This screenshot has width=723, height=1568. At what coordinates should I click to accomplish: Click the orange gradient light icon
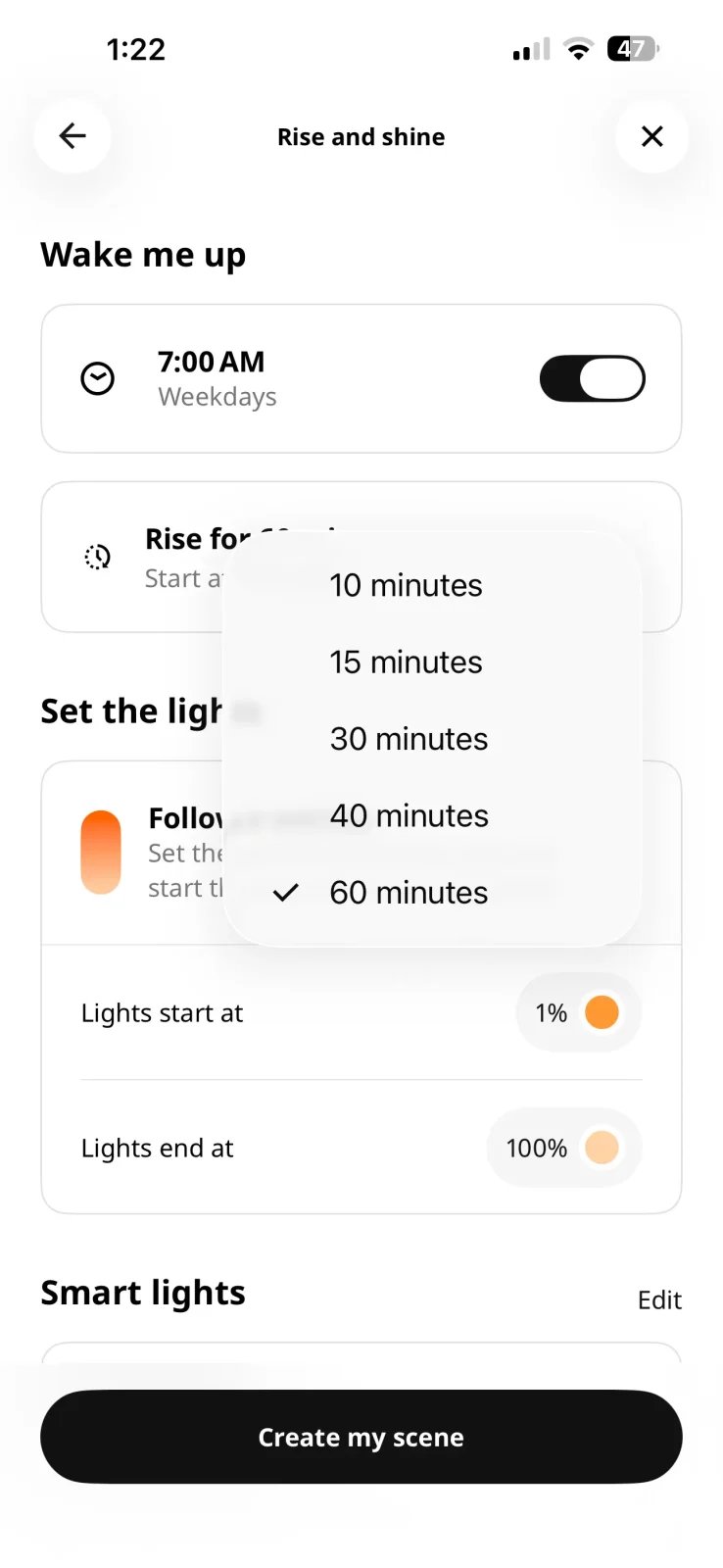click(101, 851)
